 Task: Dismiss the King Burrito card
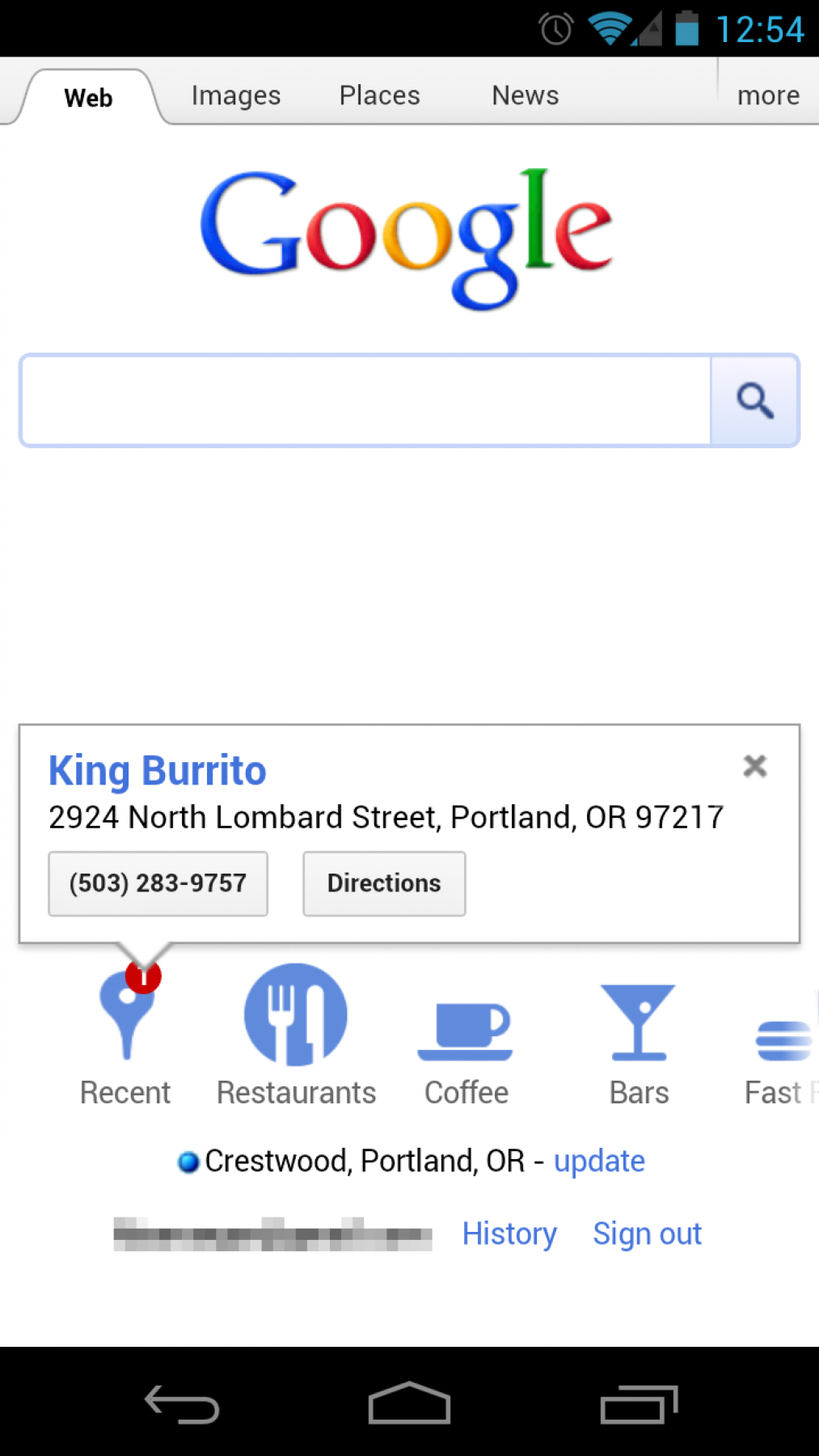point(754,765)
